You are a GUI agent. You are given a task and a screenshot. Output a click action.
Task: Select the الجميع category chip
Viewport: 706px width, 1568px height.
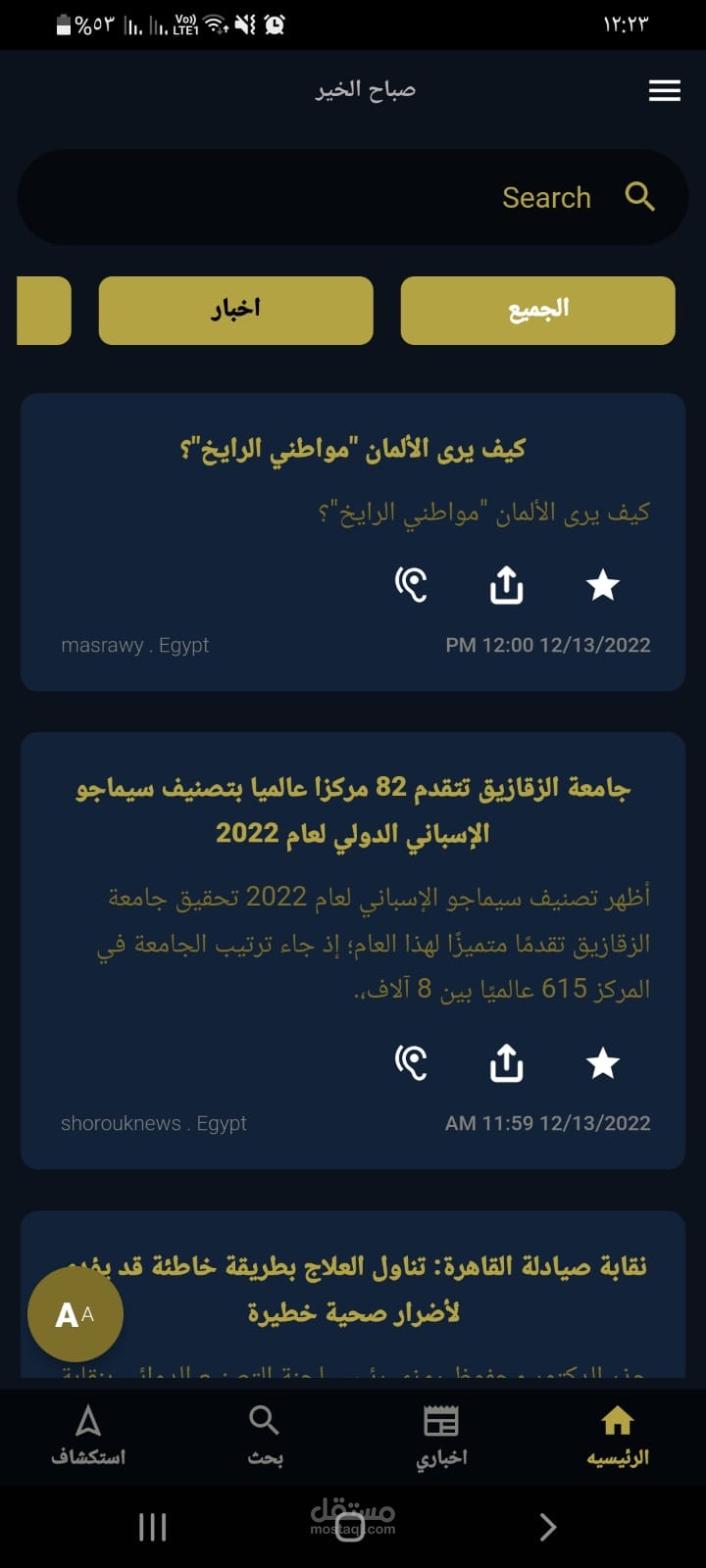point(537,310)
